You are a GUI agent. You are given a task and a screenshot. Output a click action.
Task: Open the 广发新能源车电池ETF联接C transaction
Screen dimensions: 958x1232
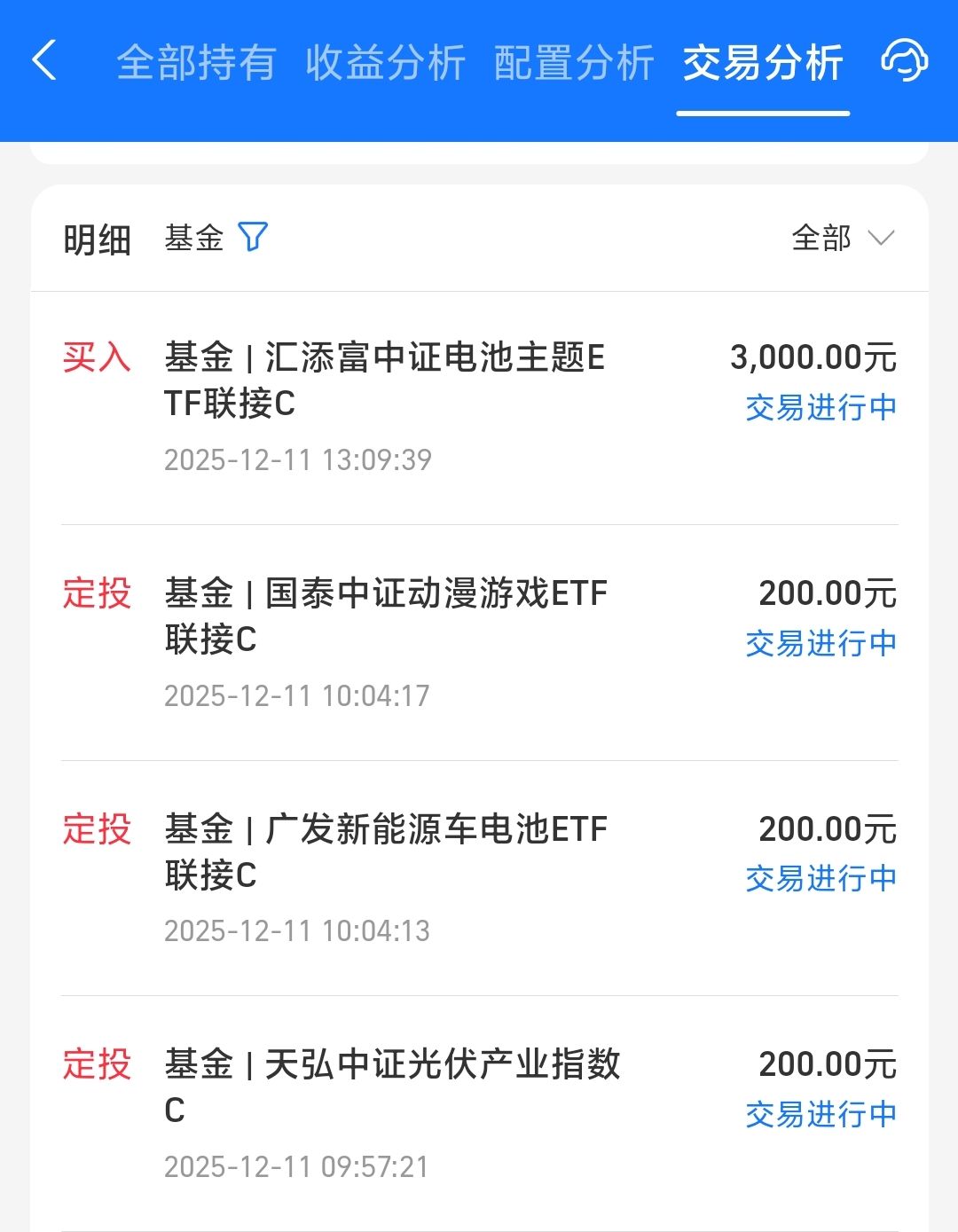pos(479,878)
